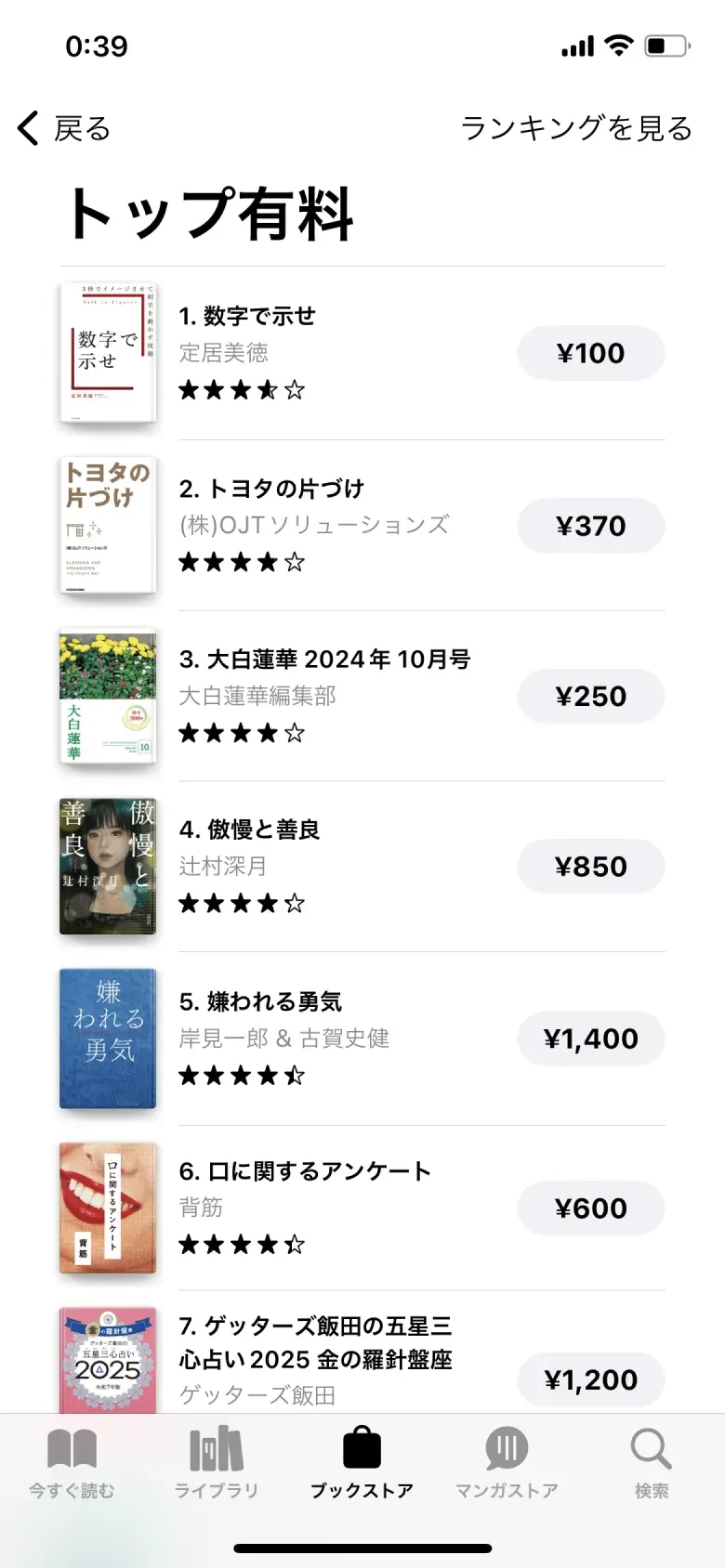Expand details for 傲慢と善良
This screenshot has height=1568, width=725.
click(259, 830)
